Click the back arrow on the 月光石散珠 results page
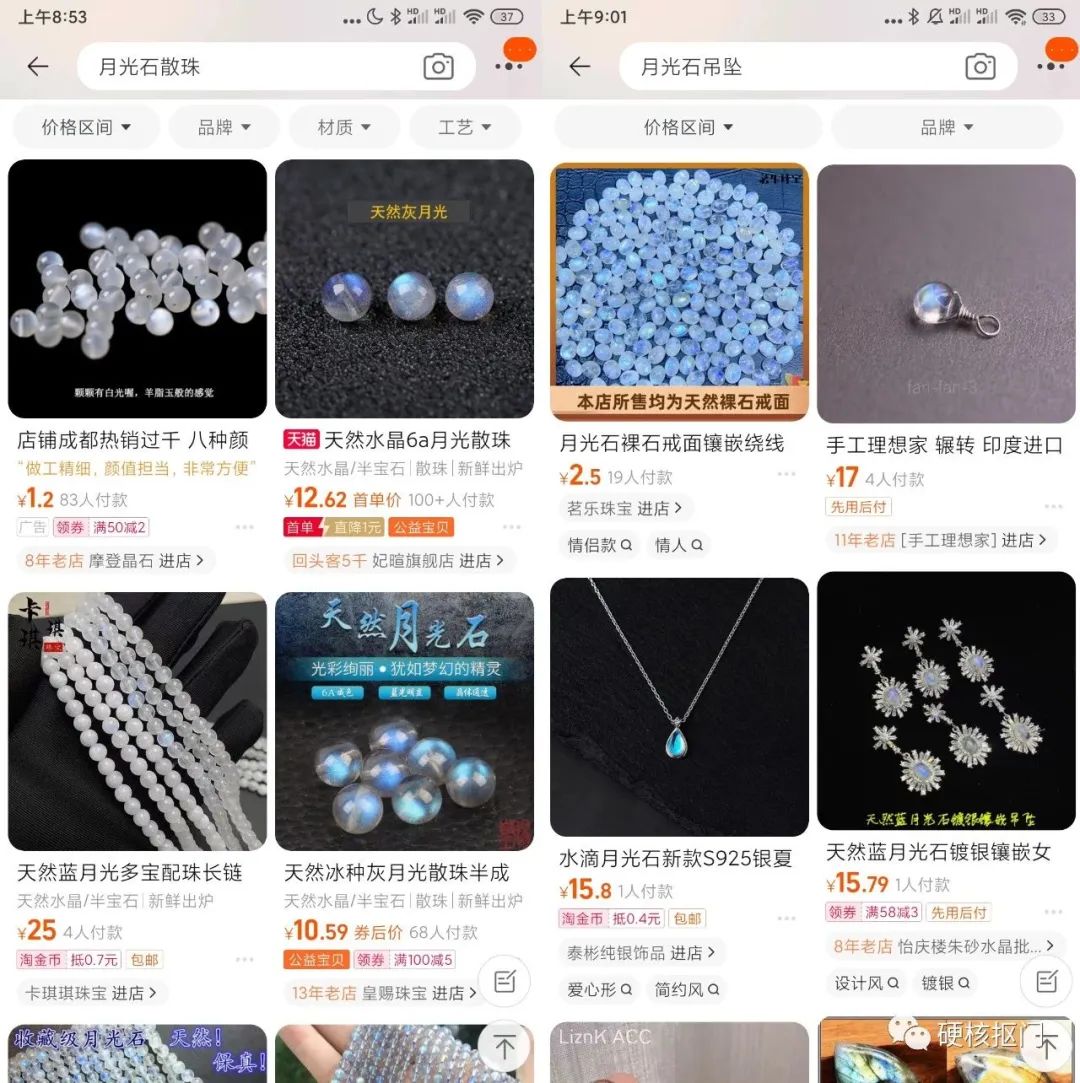Image resolution: width=1080 pixels, height=1083 pixels. (38, 66)
